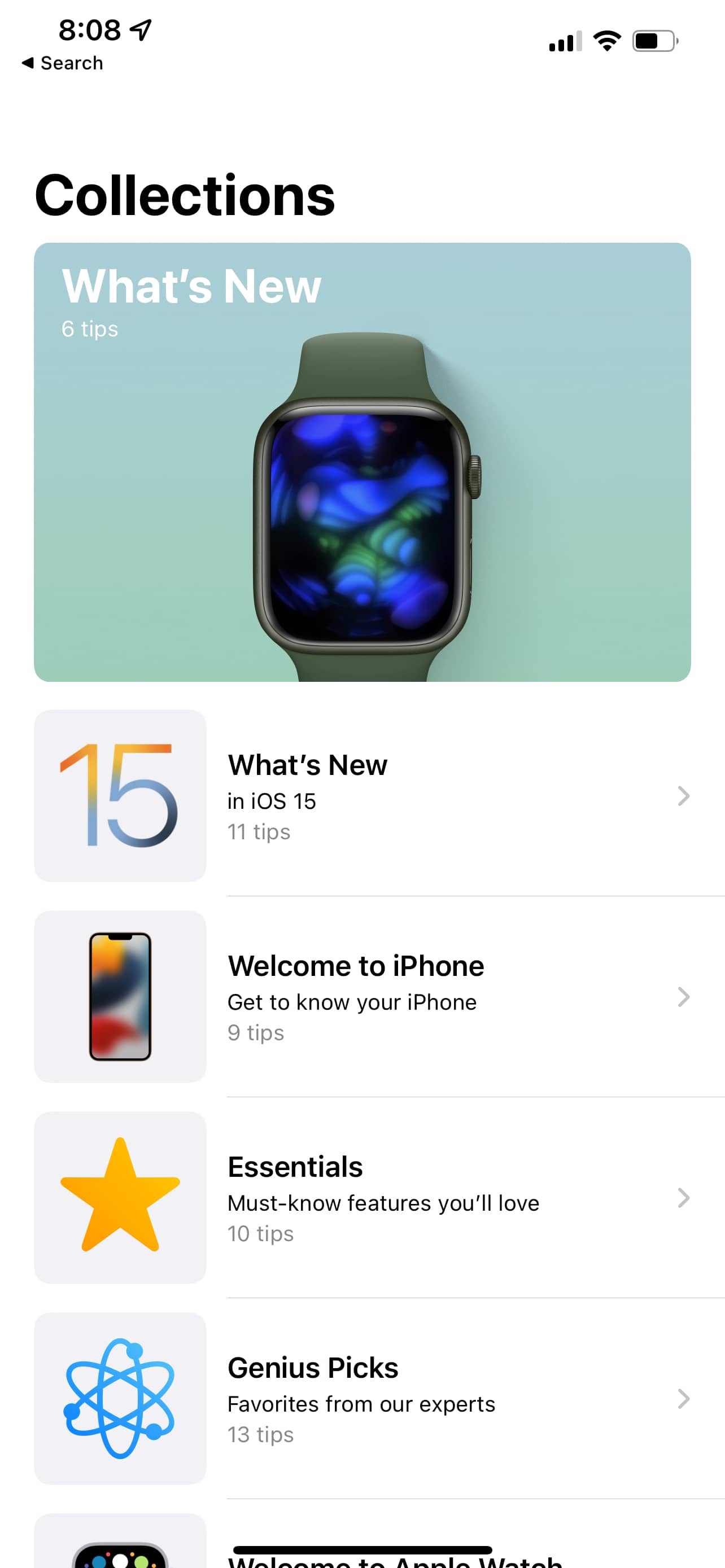Expand the Genius Picks row chevron
The width and height of the screenshot is (725, 1568).
[683, 1400]
